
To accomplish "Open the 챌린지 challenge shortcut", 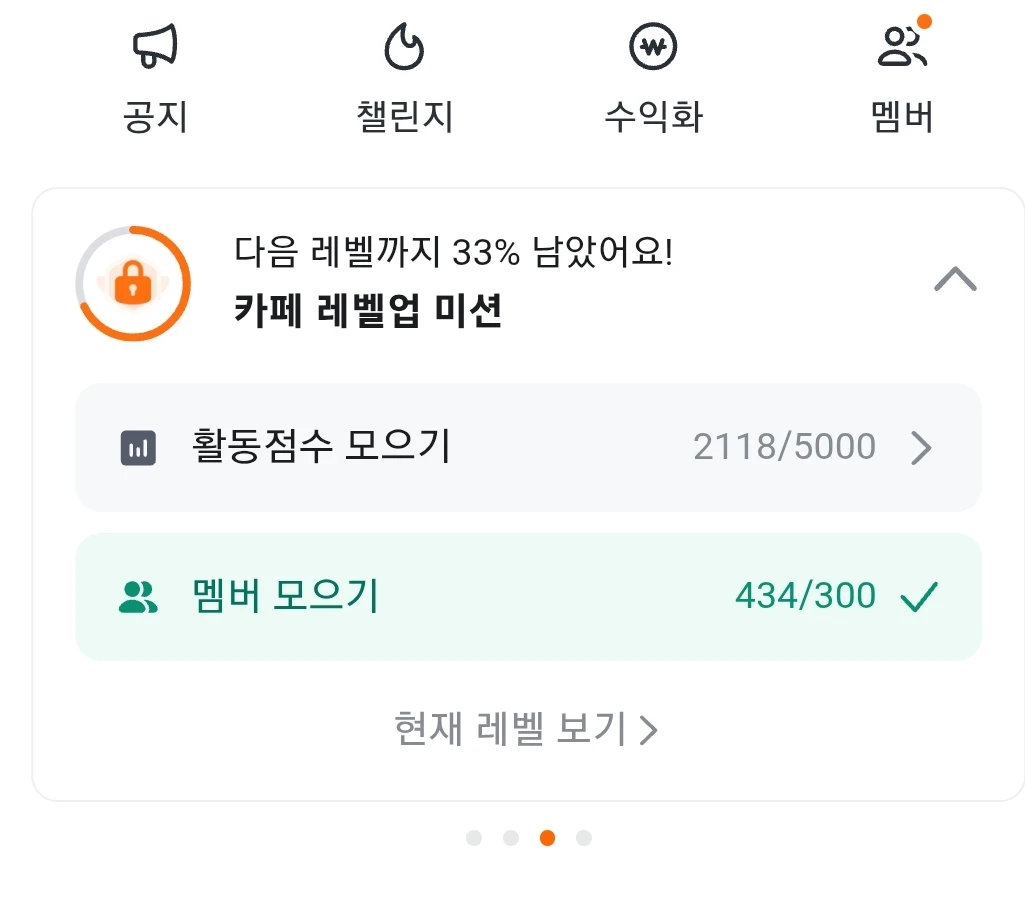I will (404, 78).
